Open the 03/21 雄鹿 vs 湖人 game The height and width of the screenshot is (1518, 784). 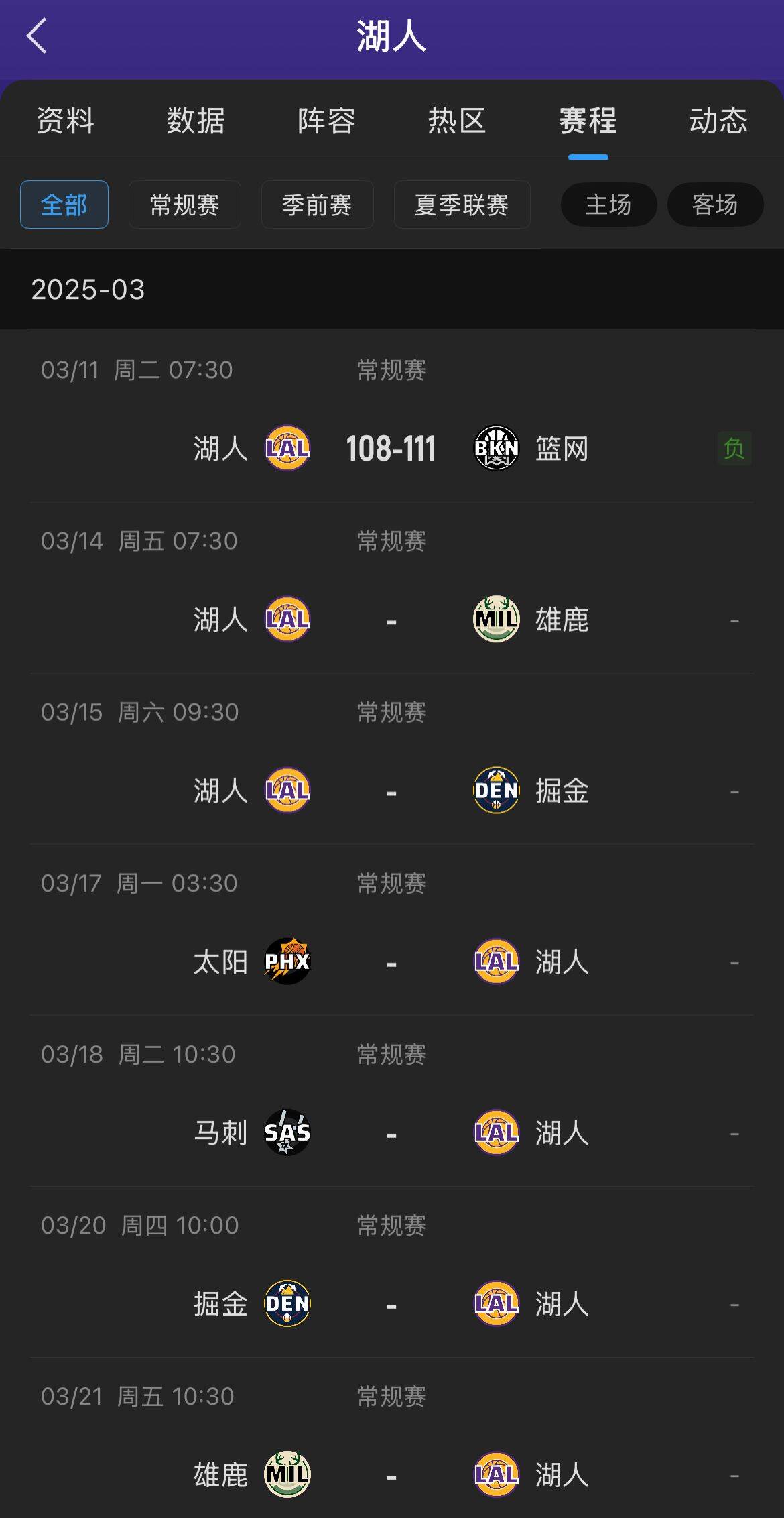click(x=391, y=1475)
